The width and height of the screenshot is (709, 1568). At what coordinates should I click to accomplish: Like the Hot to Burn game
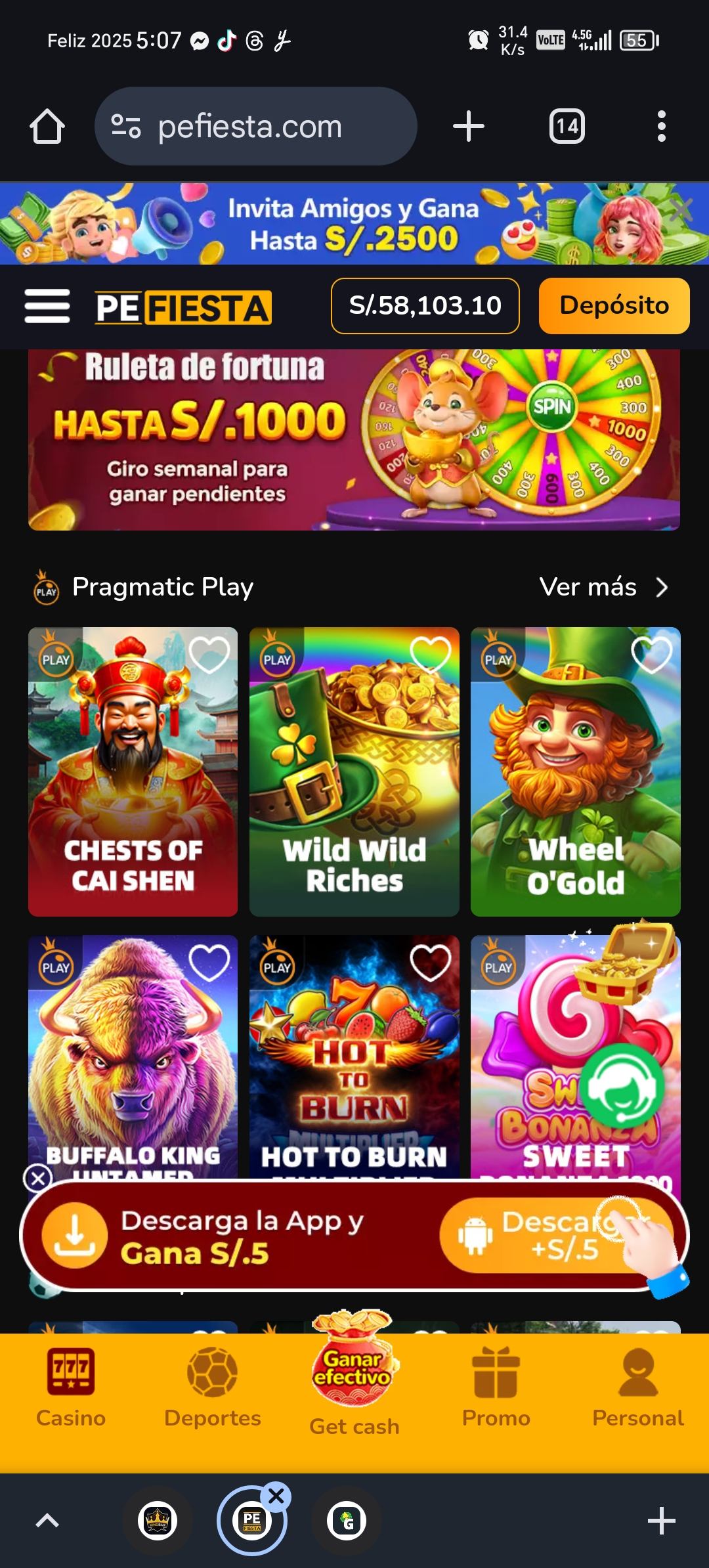click(430, 963)
